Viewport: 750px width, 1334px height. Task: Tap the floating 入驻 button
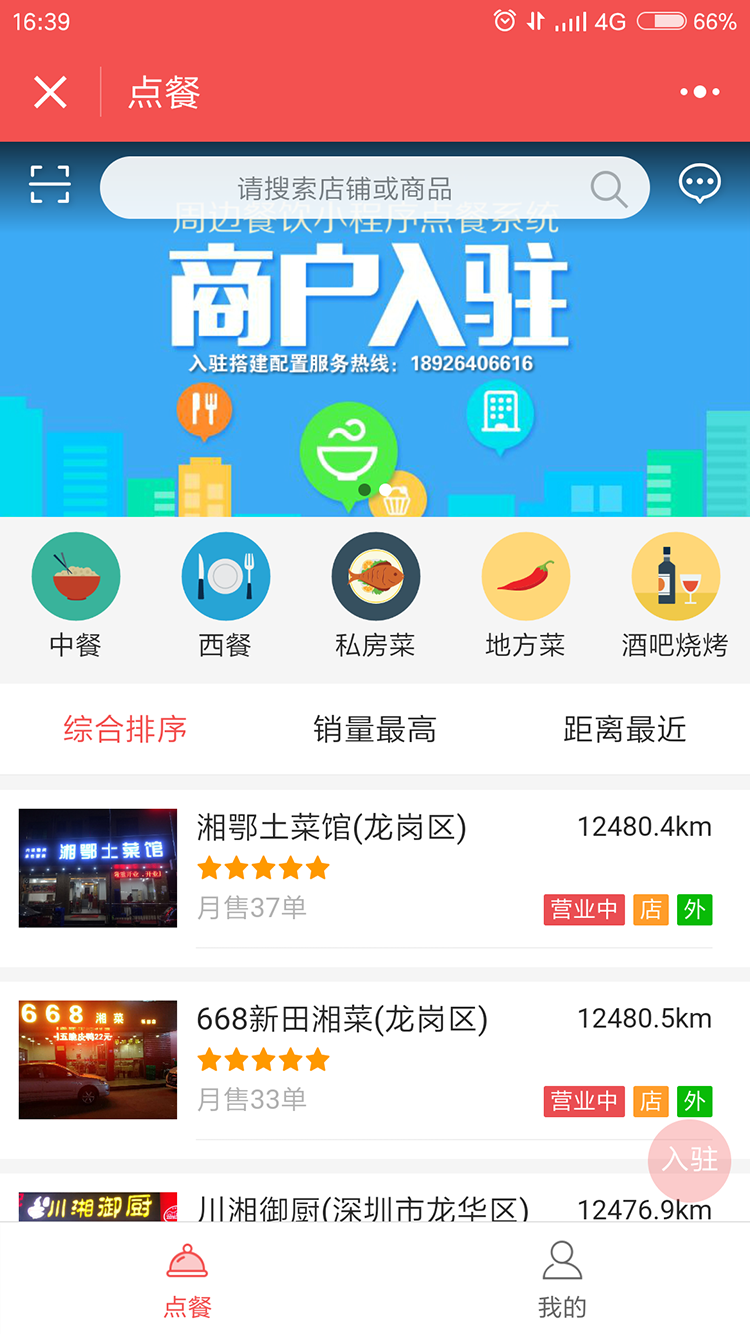[x=689, y=1160]
